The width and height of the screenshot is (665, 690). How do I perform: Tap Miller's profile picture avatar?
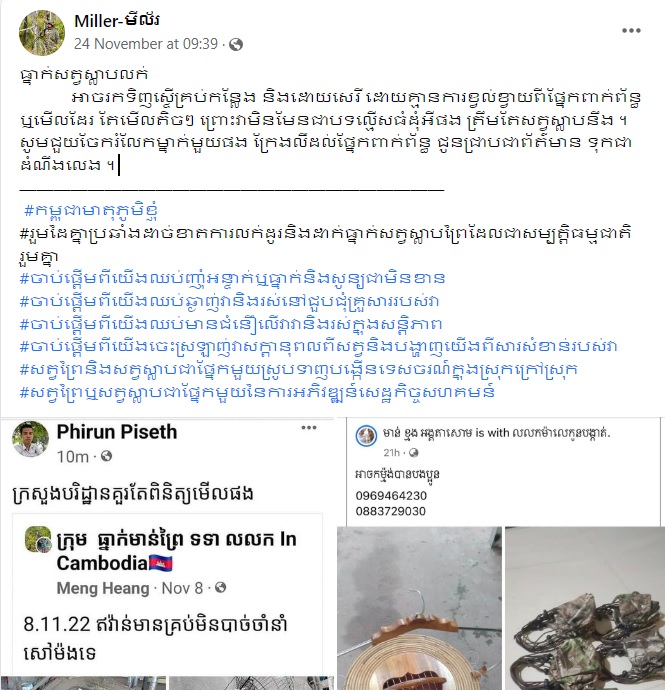(x=41, y=32)
